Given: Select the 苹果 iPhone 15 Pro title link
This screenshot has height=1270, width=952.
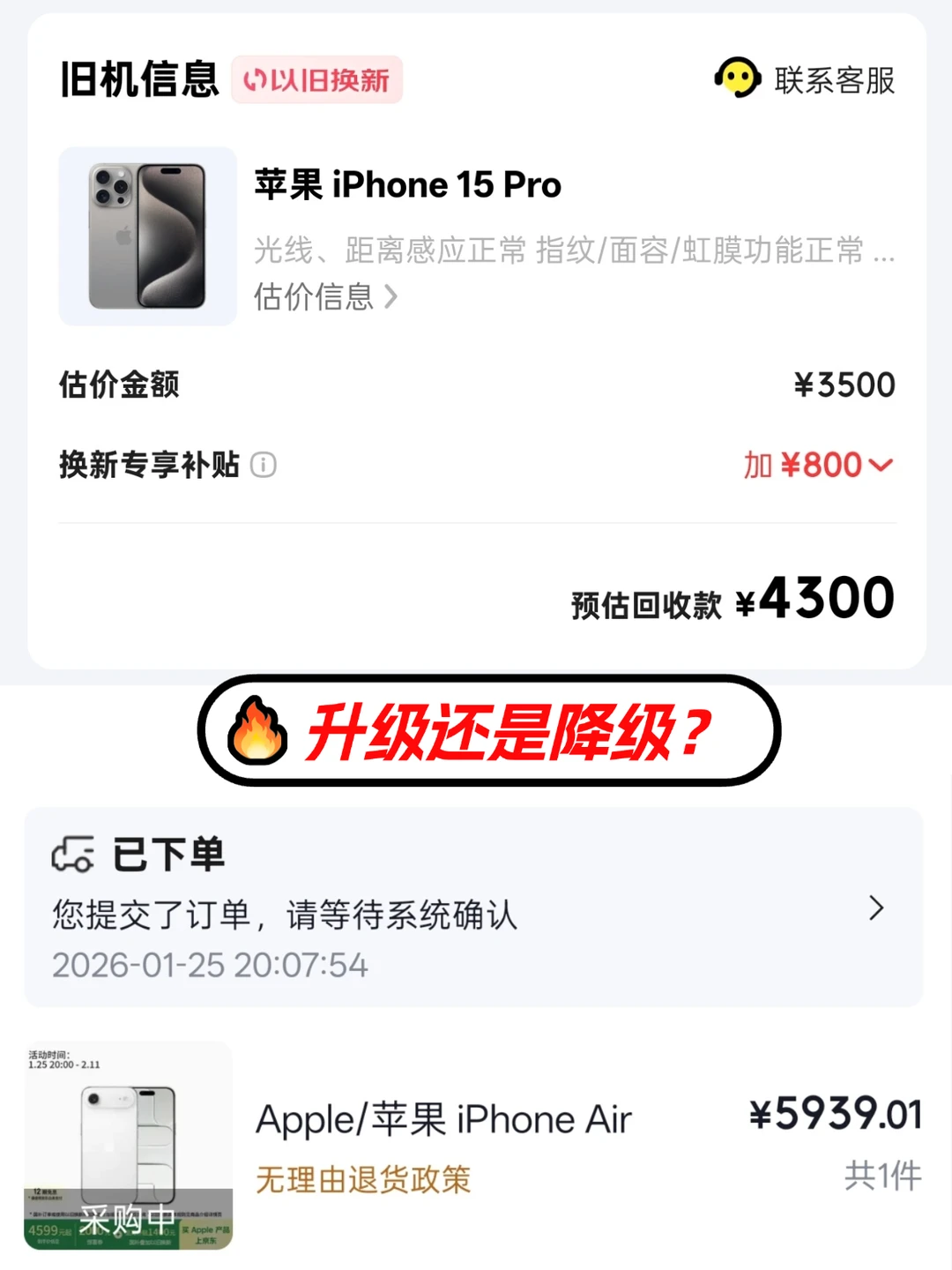Looking at the screenshot, I should pos(408,185).
